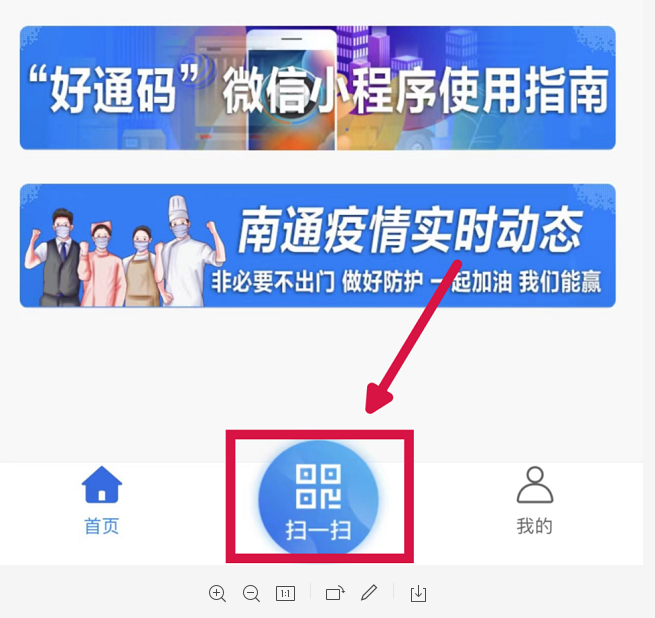
Task: Download the image
Action: tap(418, 594)
